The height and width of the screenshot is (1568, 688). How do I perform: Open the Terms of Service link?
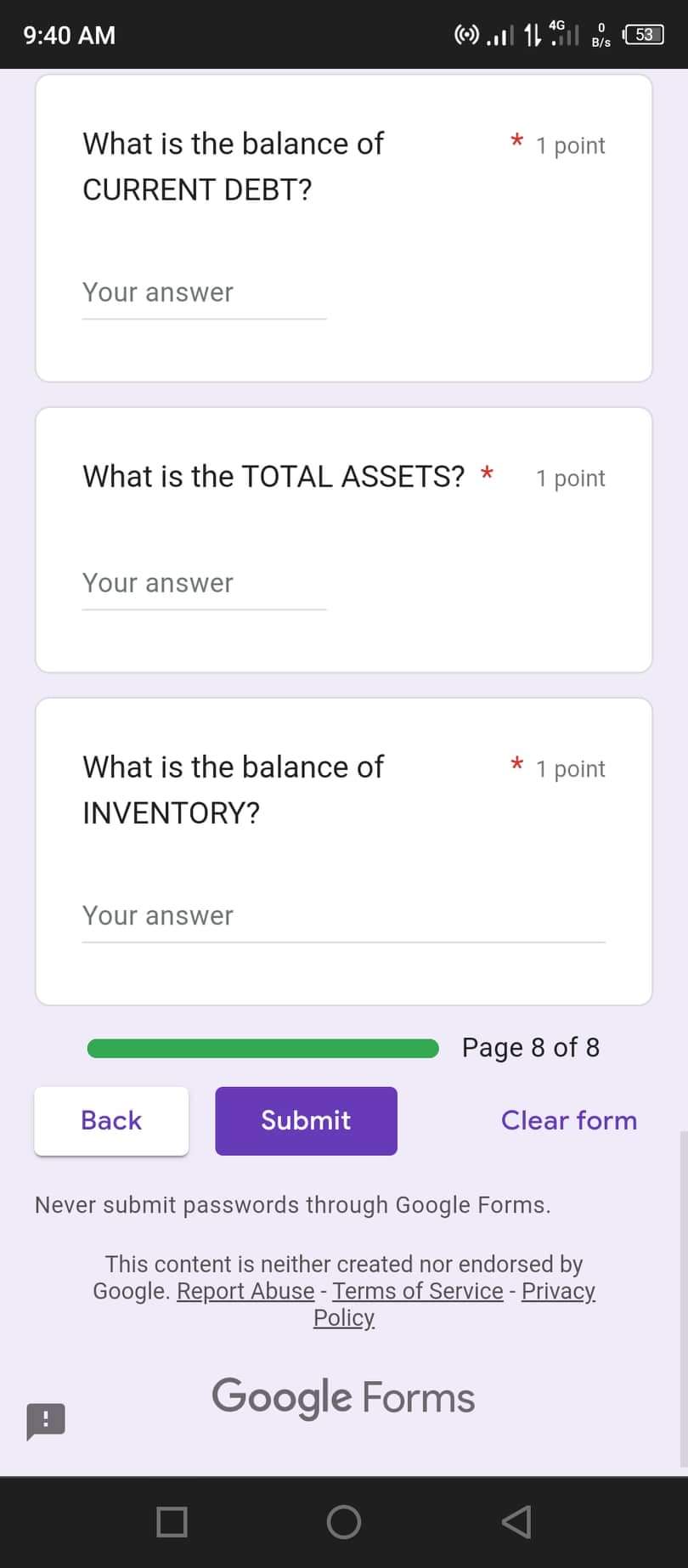pos(417,1291)
